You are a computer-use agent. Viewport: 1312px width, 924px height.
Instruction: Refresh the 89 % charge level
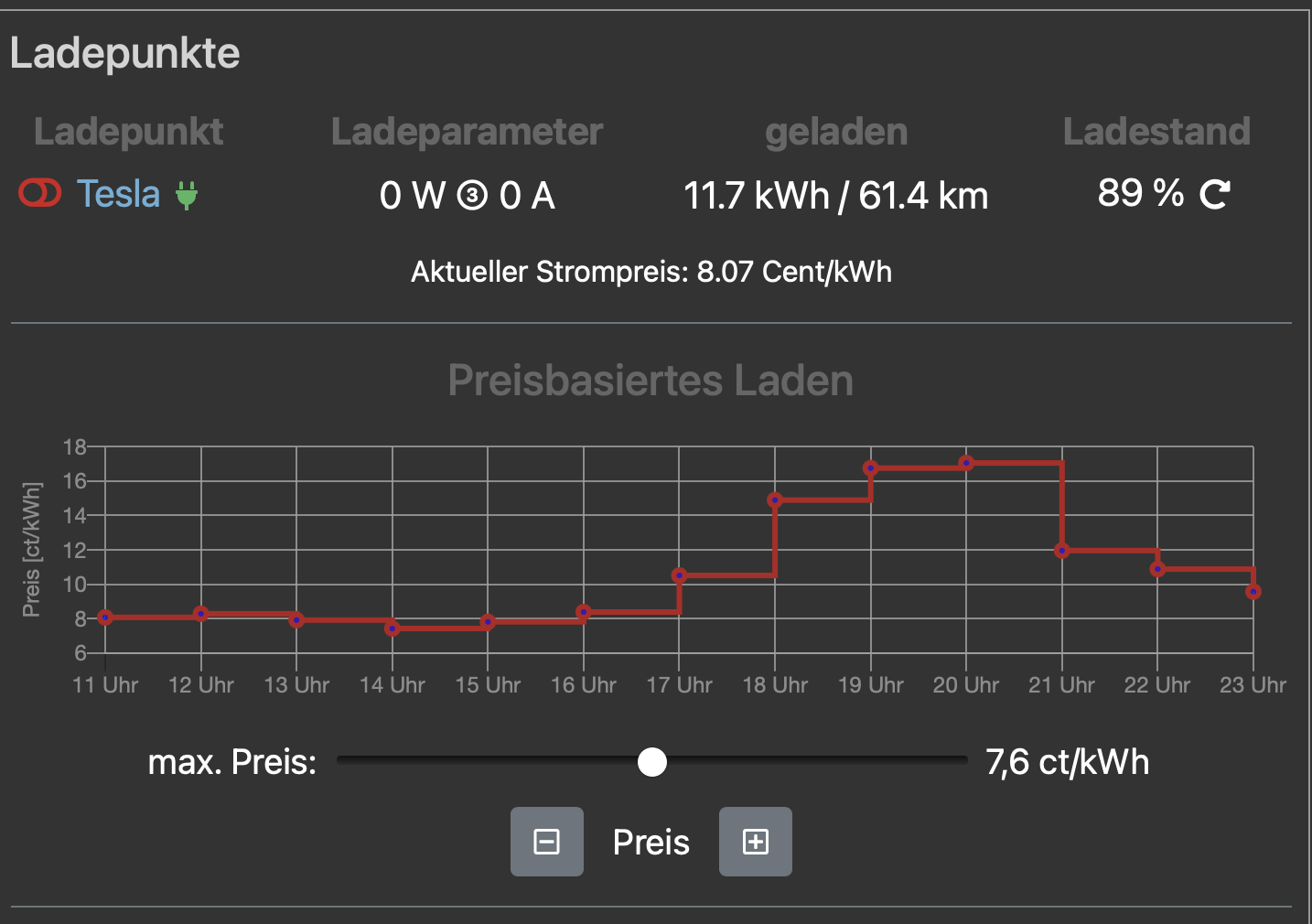(x=1214, y=194)
